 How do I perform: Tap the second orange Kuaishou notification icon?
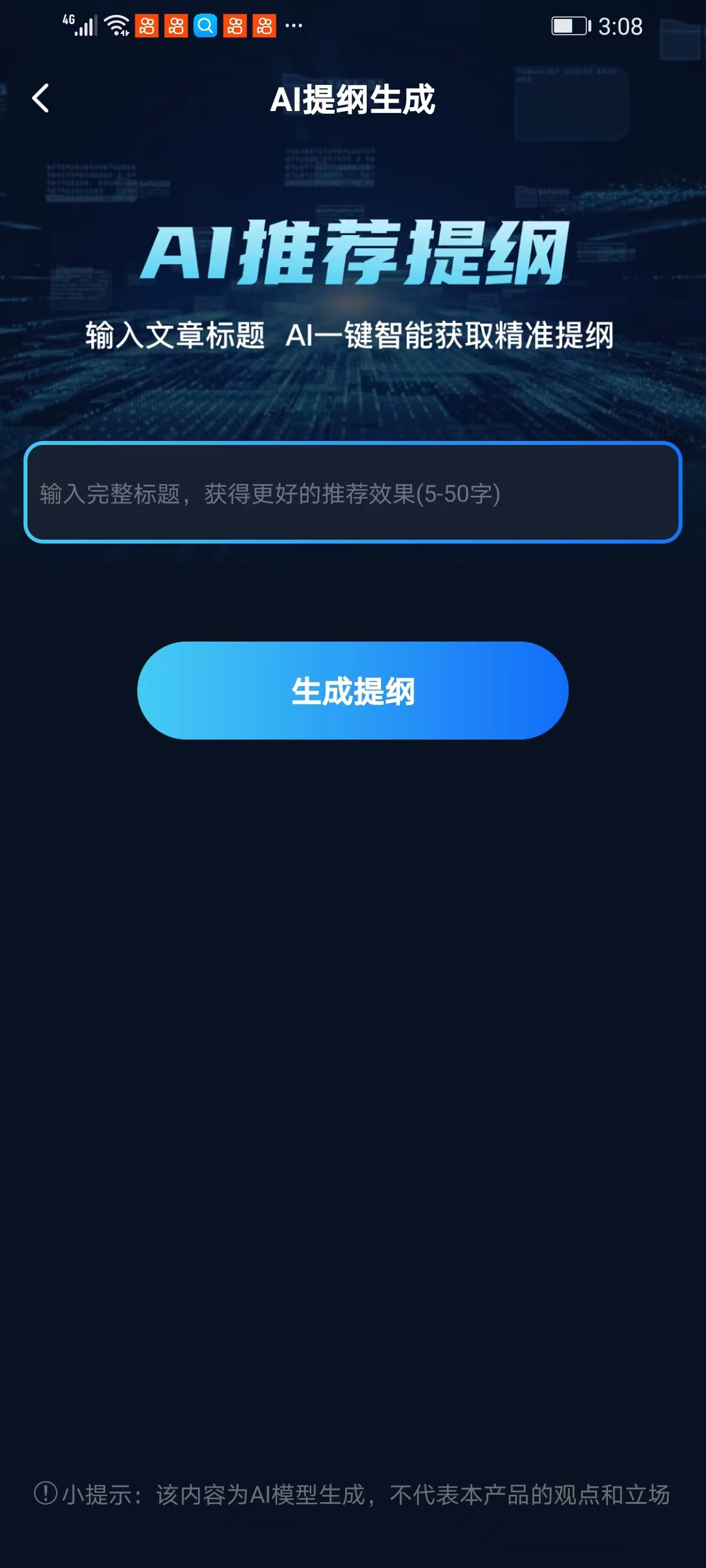(175, 25)
